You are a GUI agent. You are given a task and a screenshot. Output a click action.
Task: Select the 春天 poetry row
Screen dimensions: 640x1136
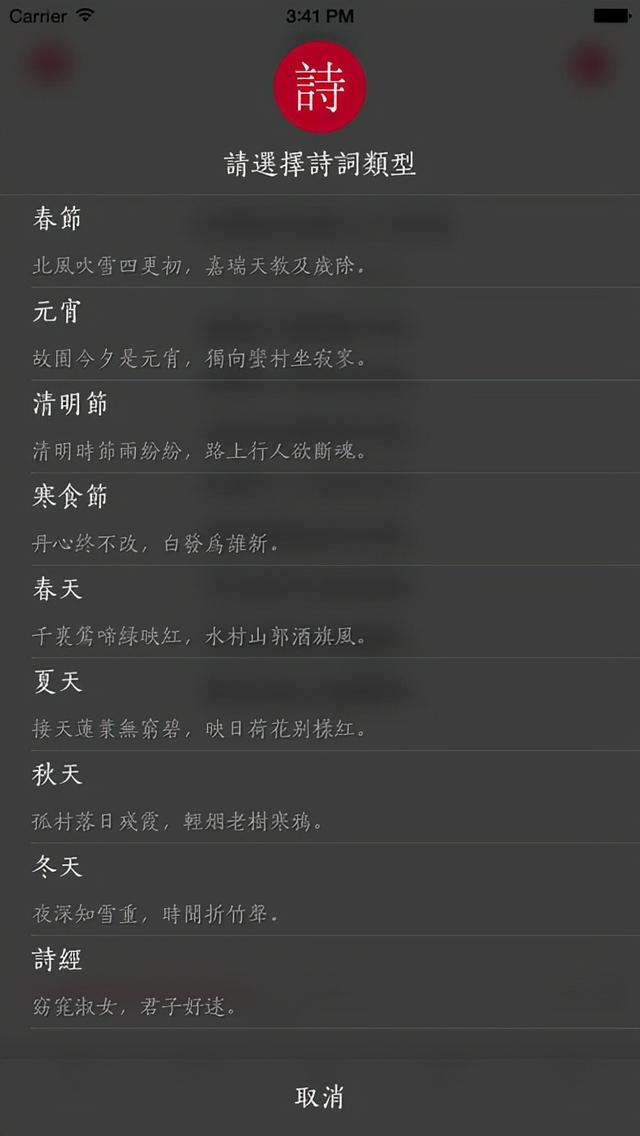click(x=320, y=612)
